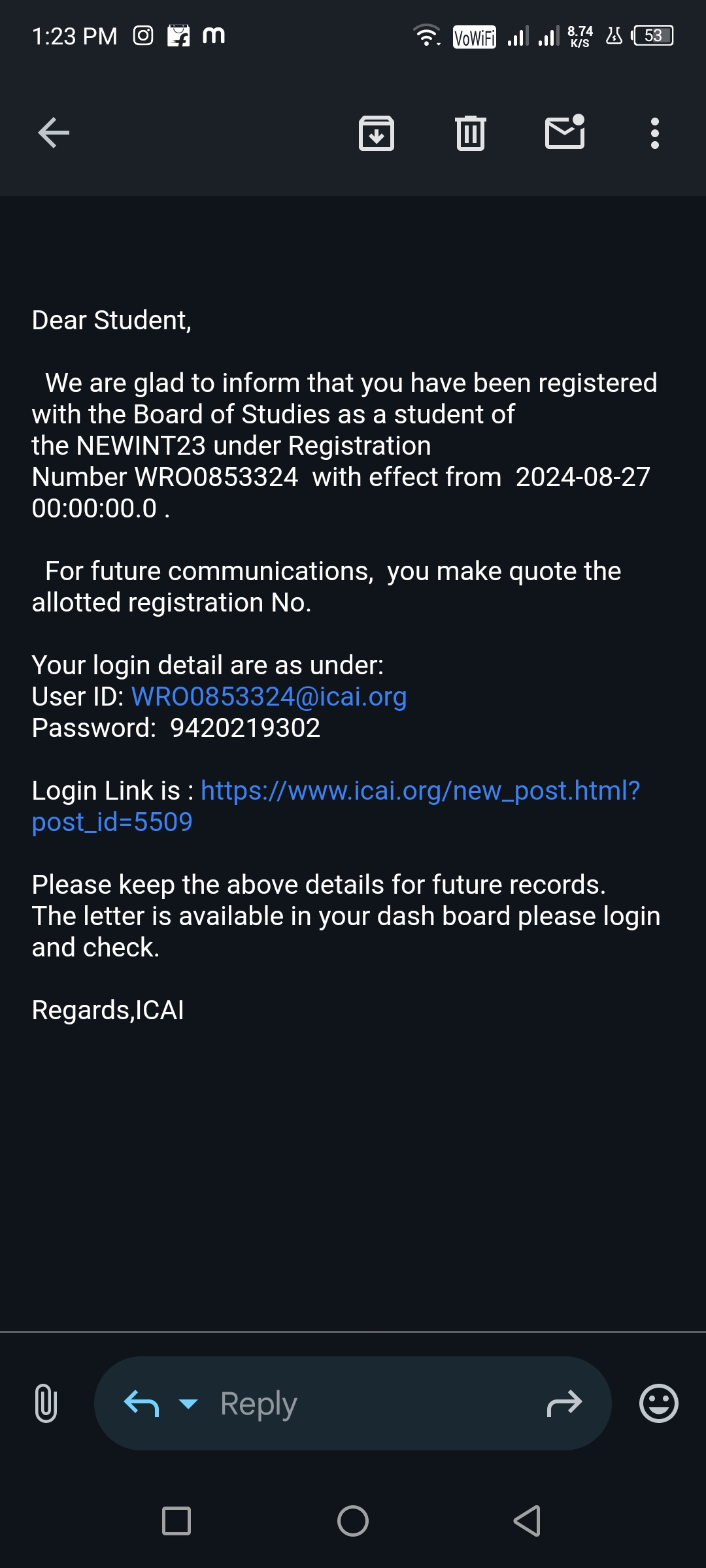
Task: Open the WRO0853324@icai.org link
Action: coord(269,696)
